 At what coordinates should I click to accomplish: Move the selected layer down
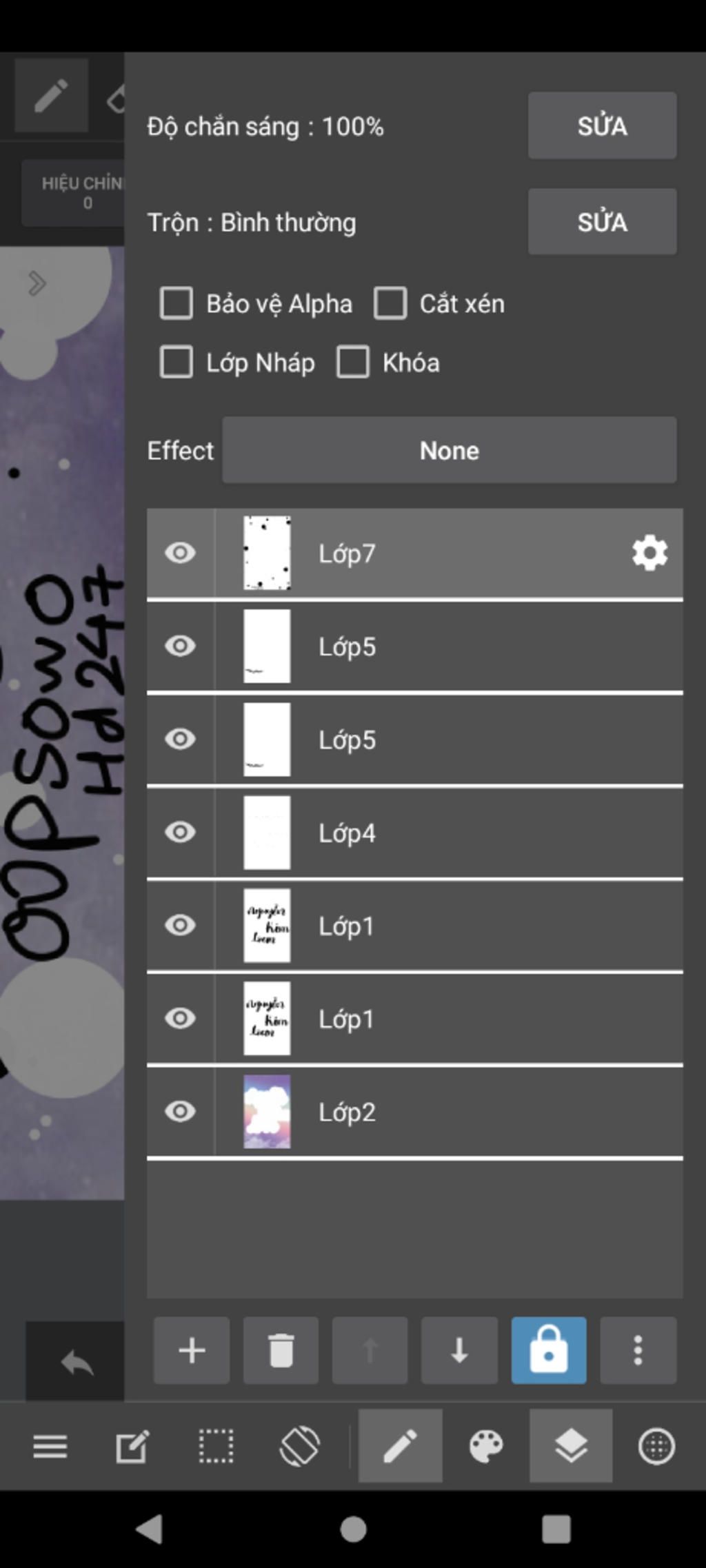click(459, 1350)
